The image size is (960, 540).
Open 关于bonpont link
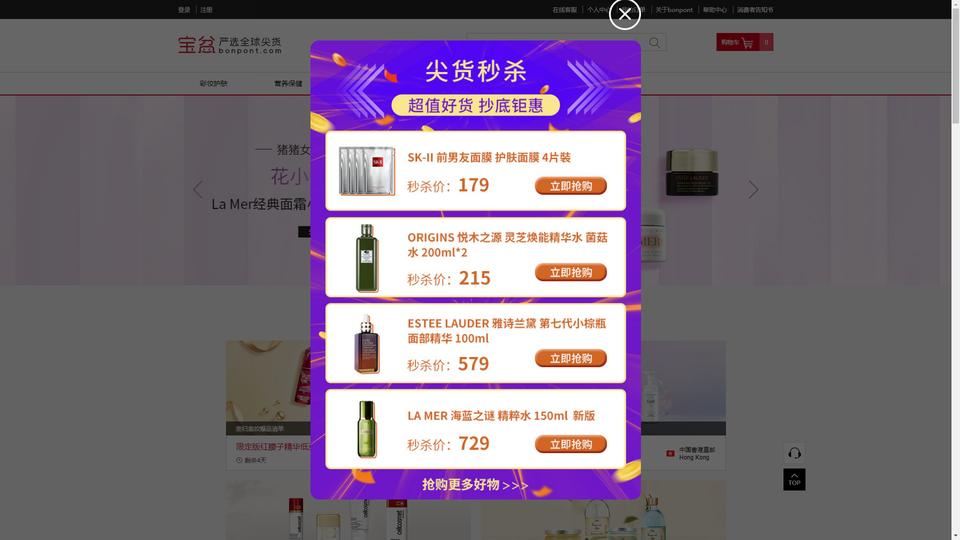coord(674,10)
